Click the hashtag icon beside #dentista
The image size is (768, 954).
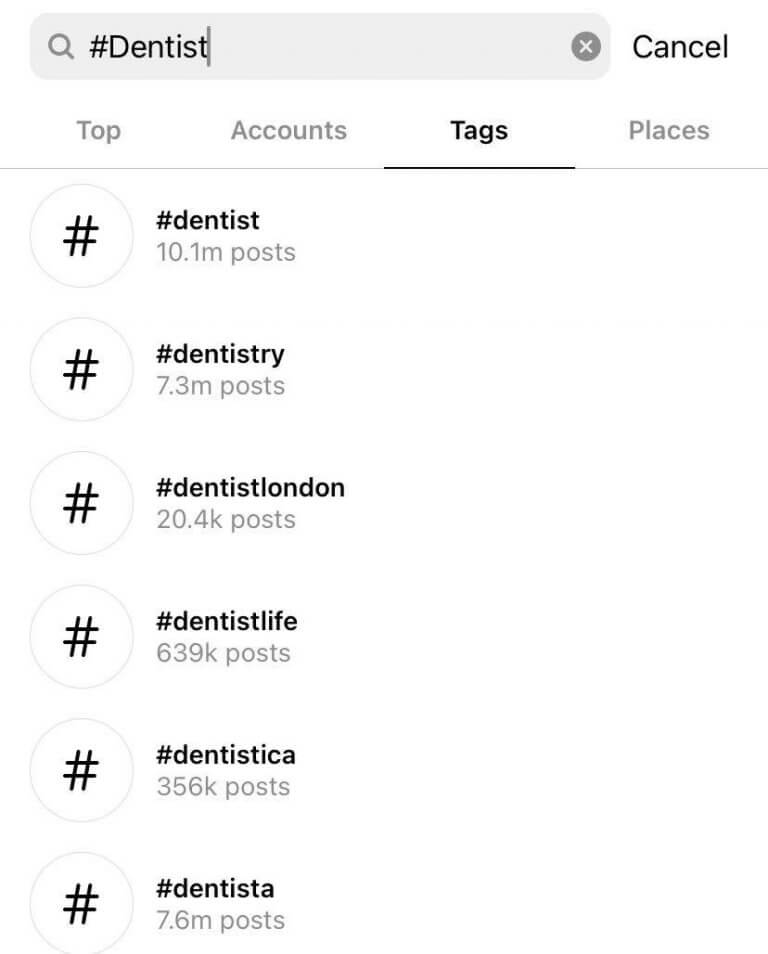pos(81,903)
